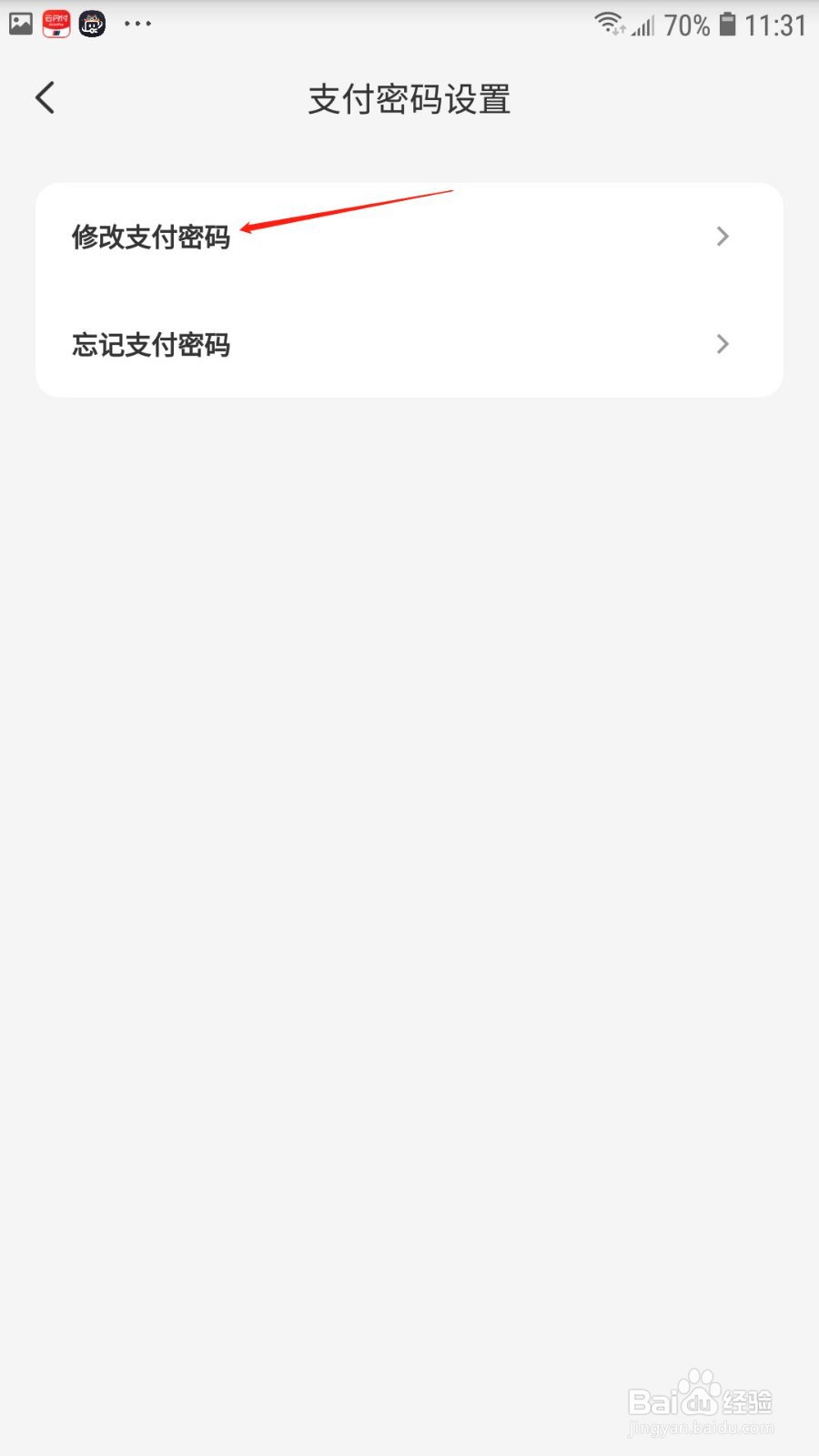Open details via the modify password arrow
The width and height of the screenshot is (819, 1456).
point(722,237)
